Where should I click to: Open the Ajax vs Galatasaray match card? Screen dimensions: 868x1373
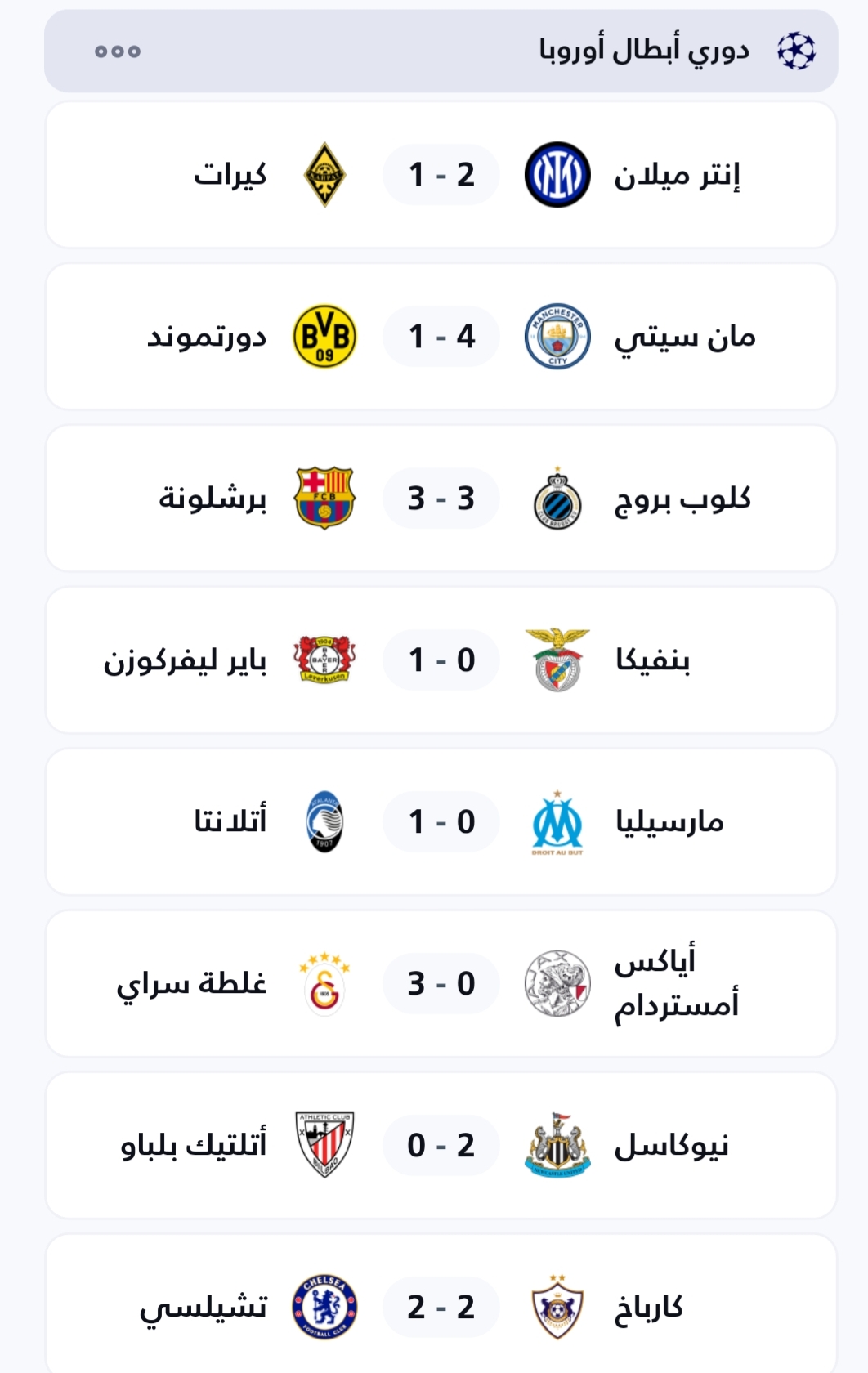441,984
